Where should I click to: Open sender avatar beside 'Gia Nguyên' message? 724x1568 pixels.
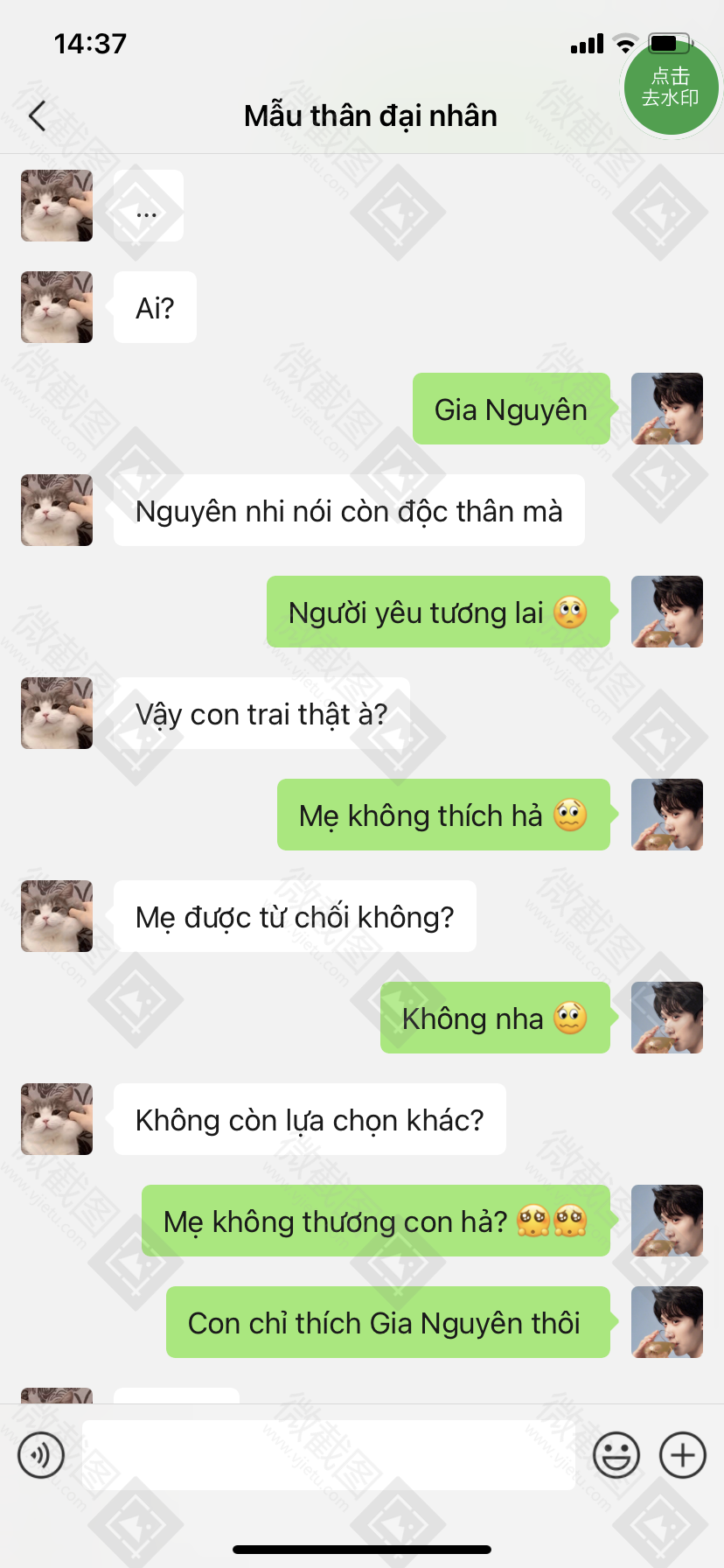(667, 409)
